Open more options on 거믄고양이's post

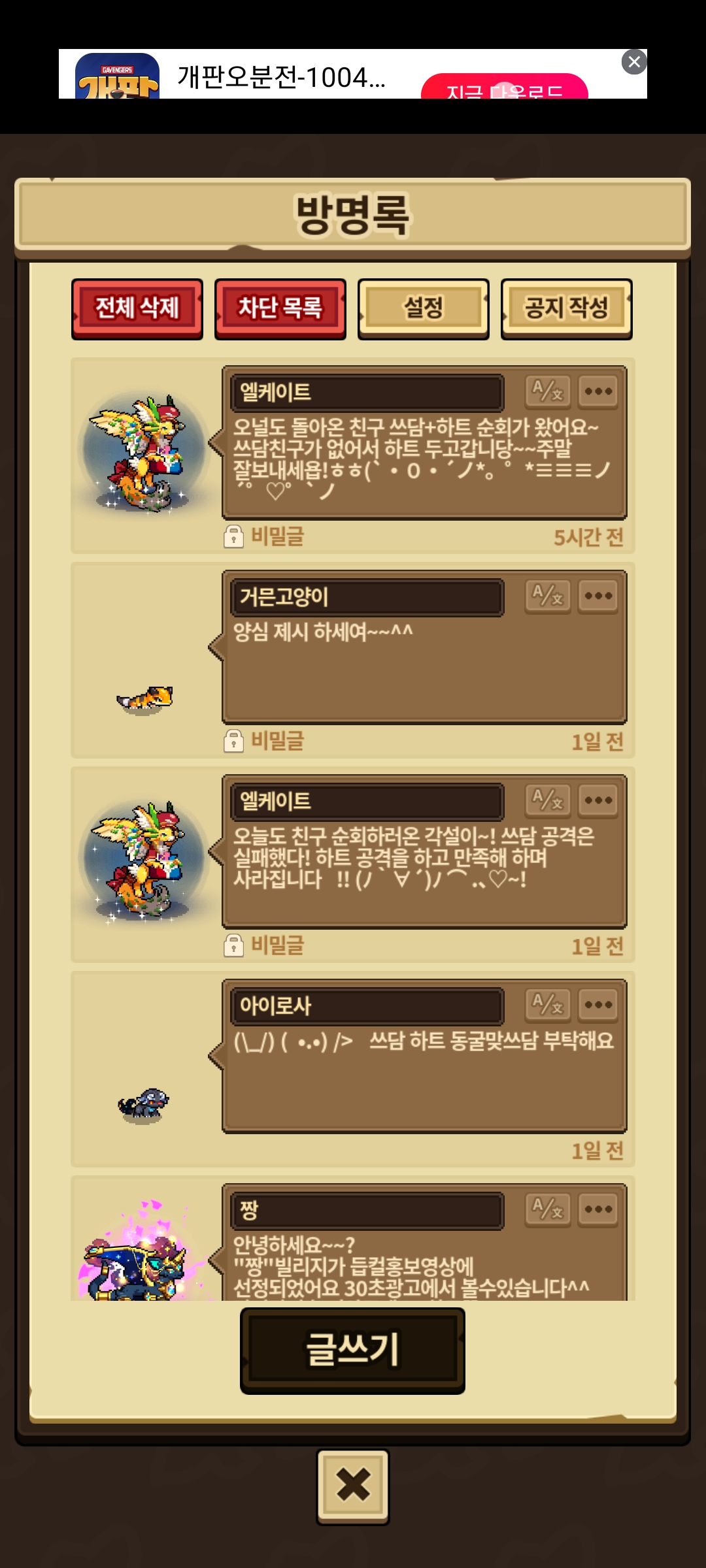point(598,596)
